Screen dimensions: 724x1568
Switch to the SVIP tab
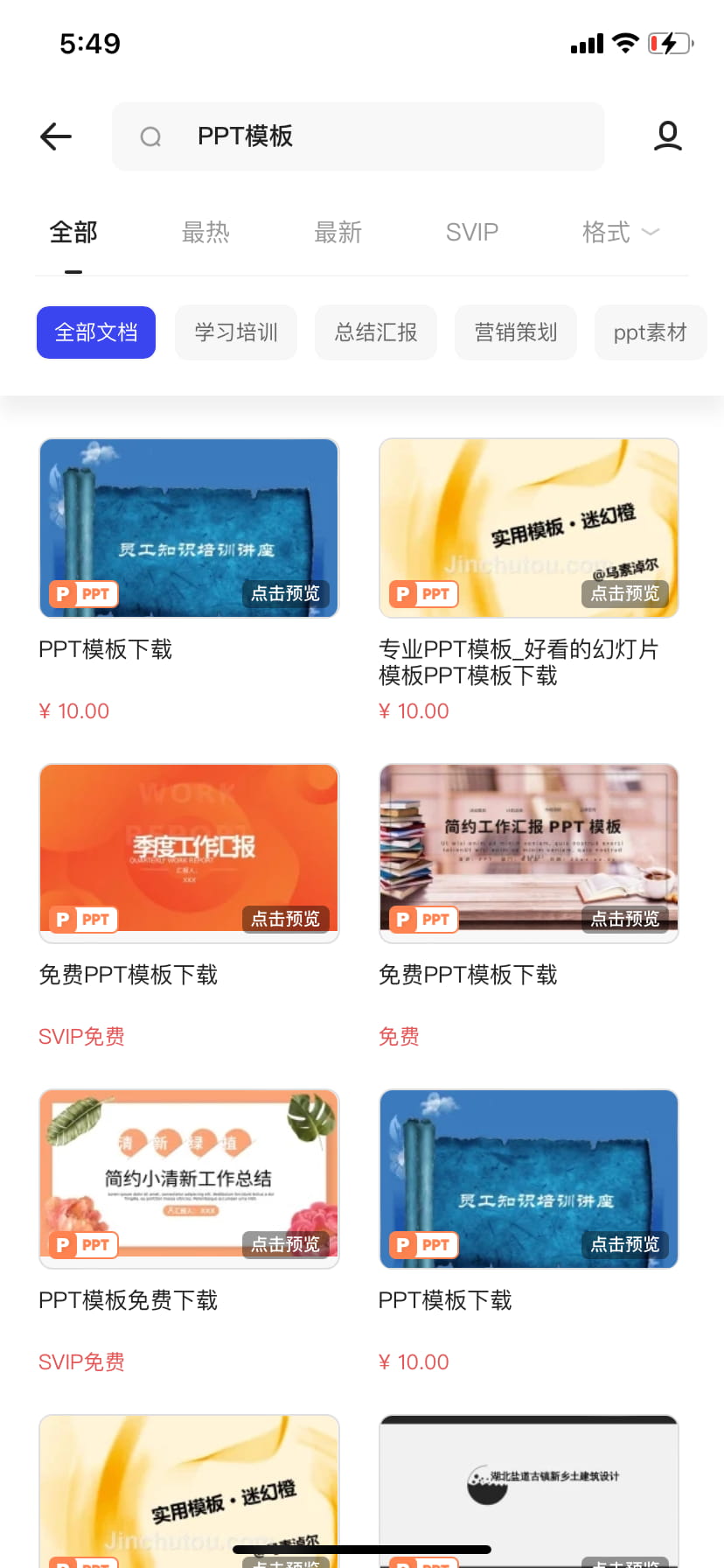471,233
